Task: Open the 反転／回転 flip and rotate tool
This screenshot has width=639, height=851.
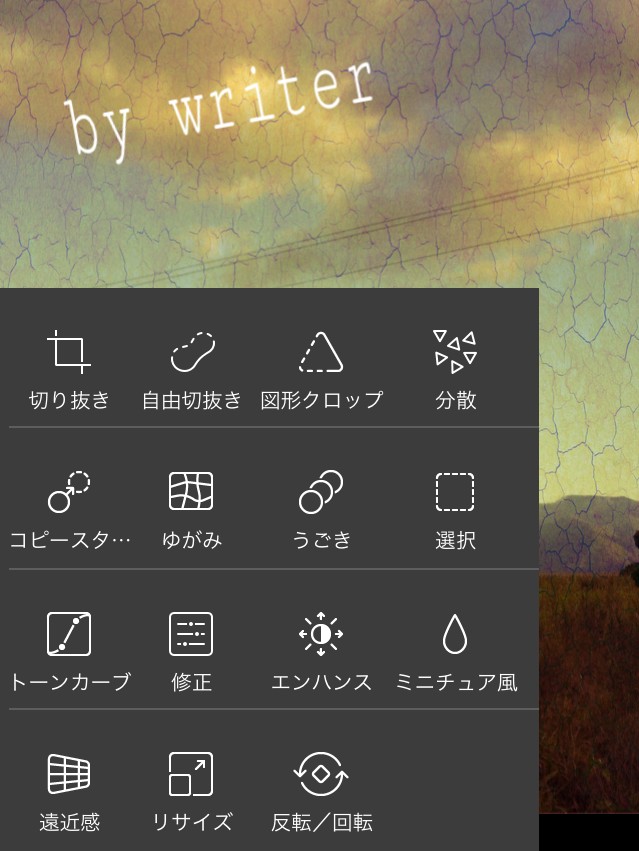Action: pos(321,790)
